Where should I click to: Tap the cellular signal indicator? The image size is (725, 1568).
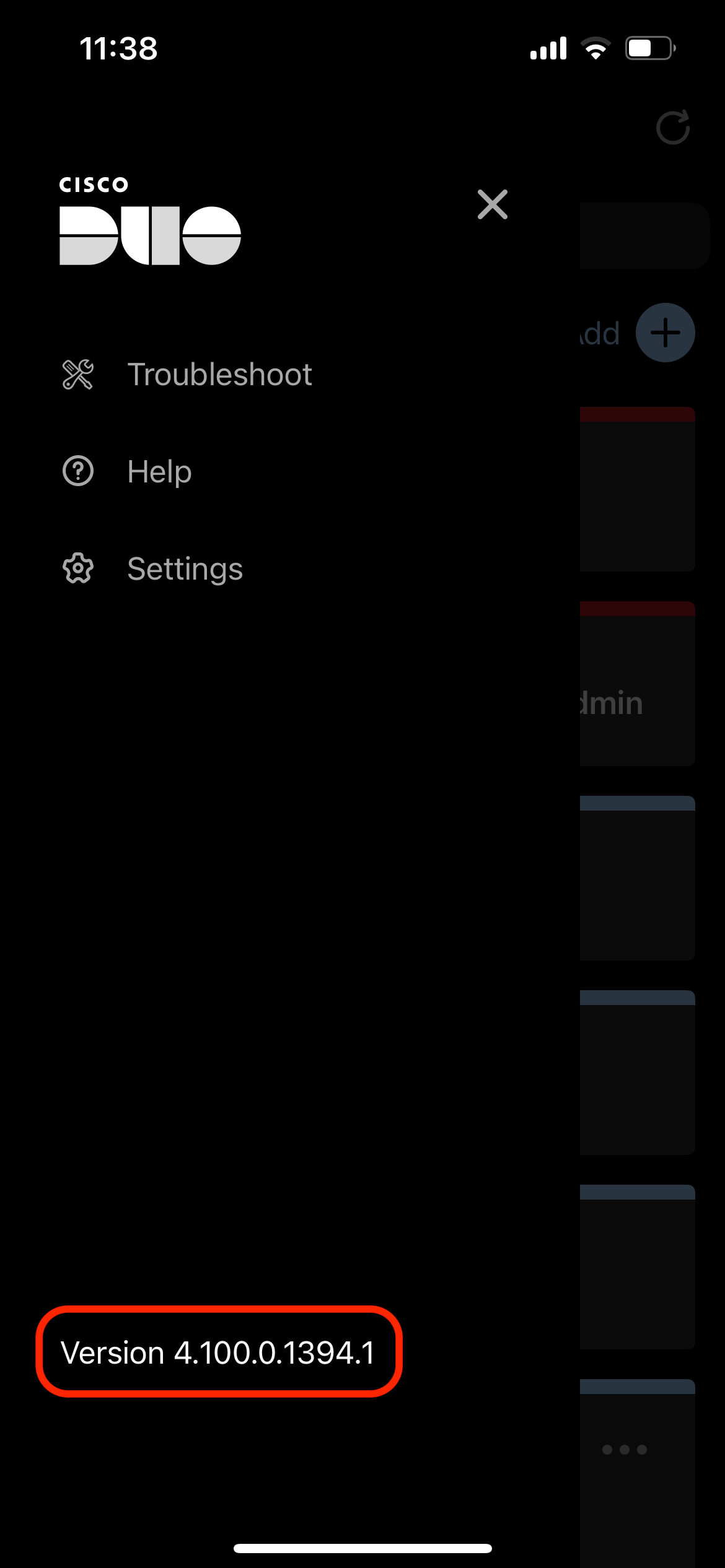pos(548,47)
